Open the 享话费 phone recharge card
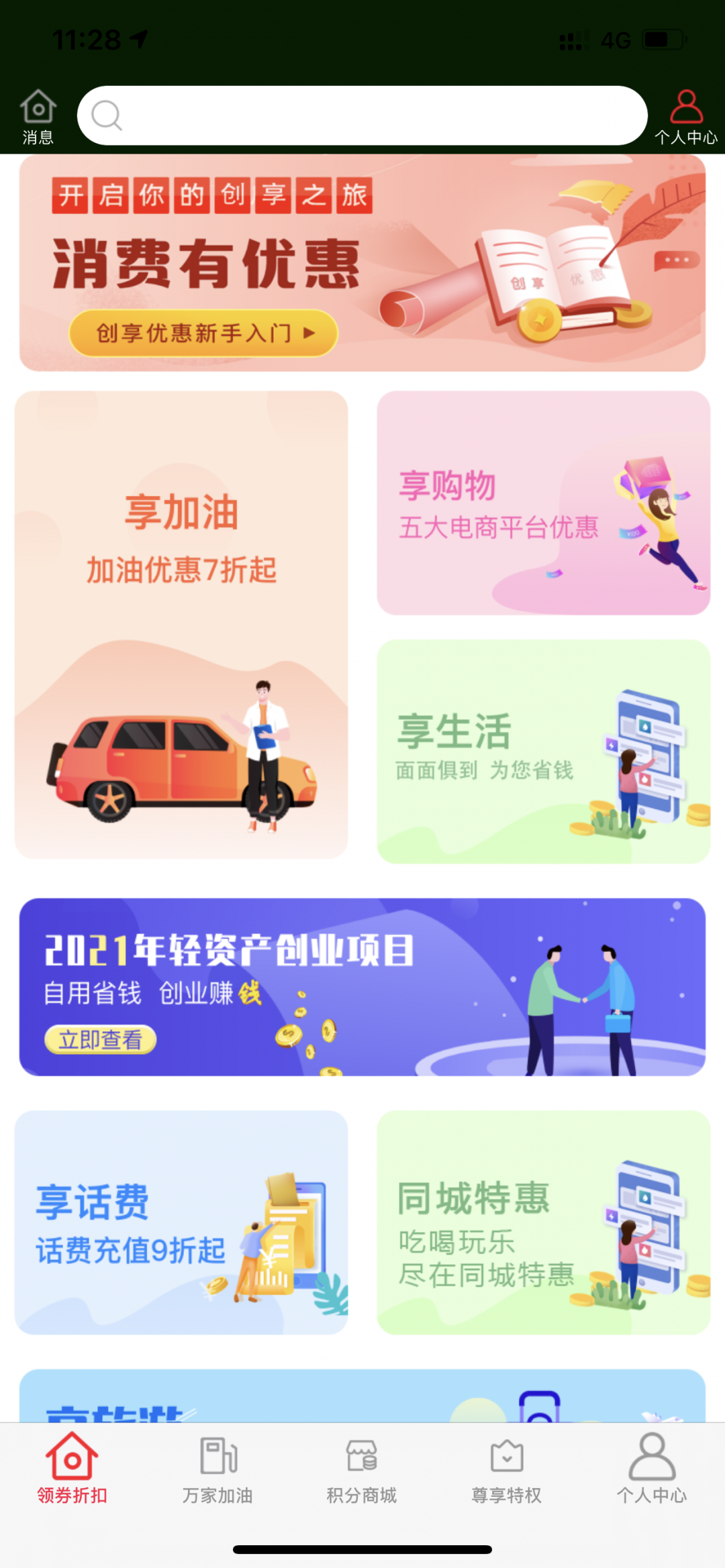Image resolution: width=725 pixels, height=1568 pixels. (x=181, y=1222)
